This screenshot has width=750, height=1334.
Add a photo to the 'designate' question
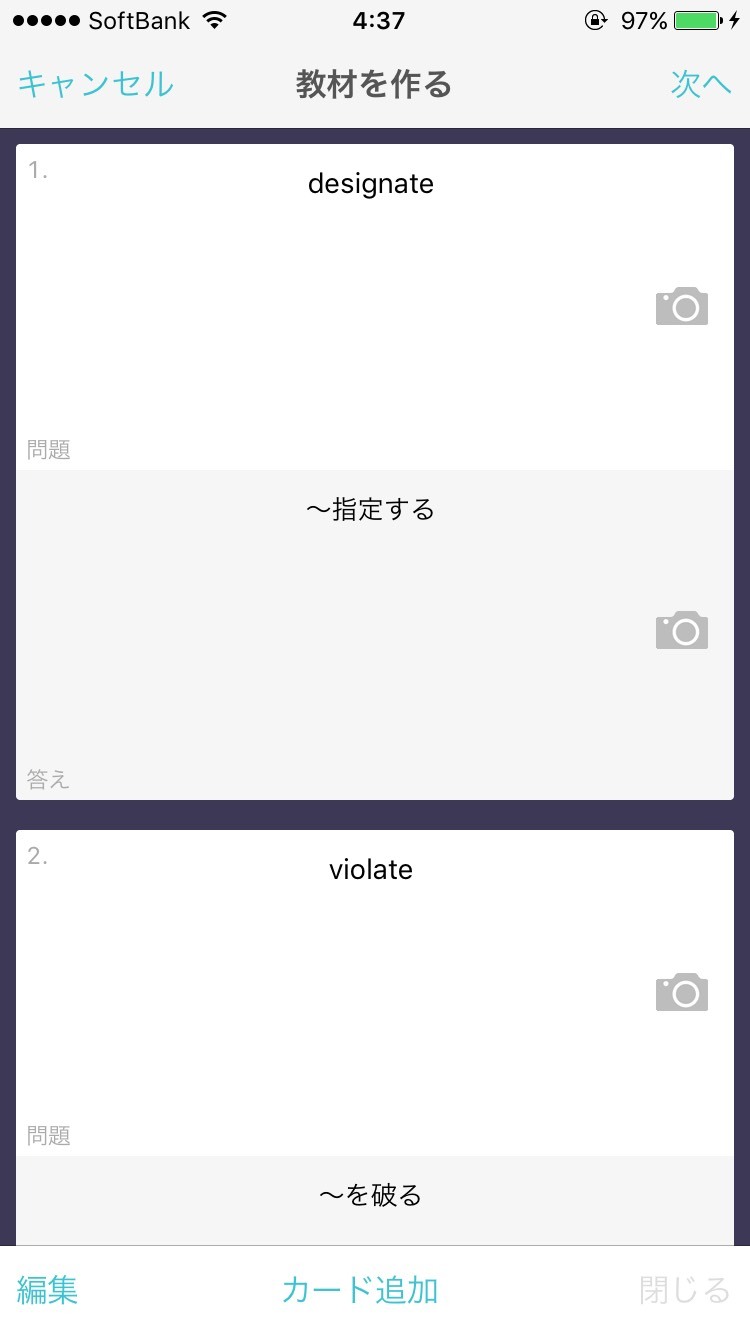[x=682, y=306]
